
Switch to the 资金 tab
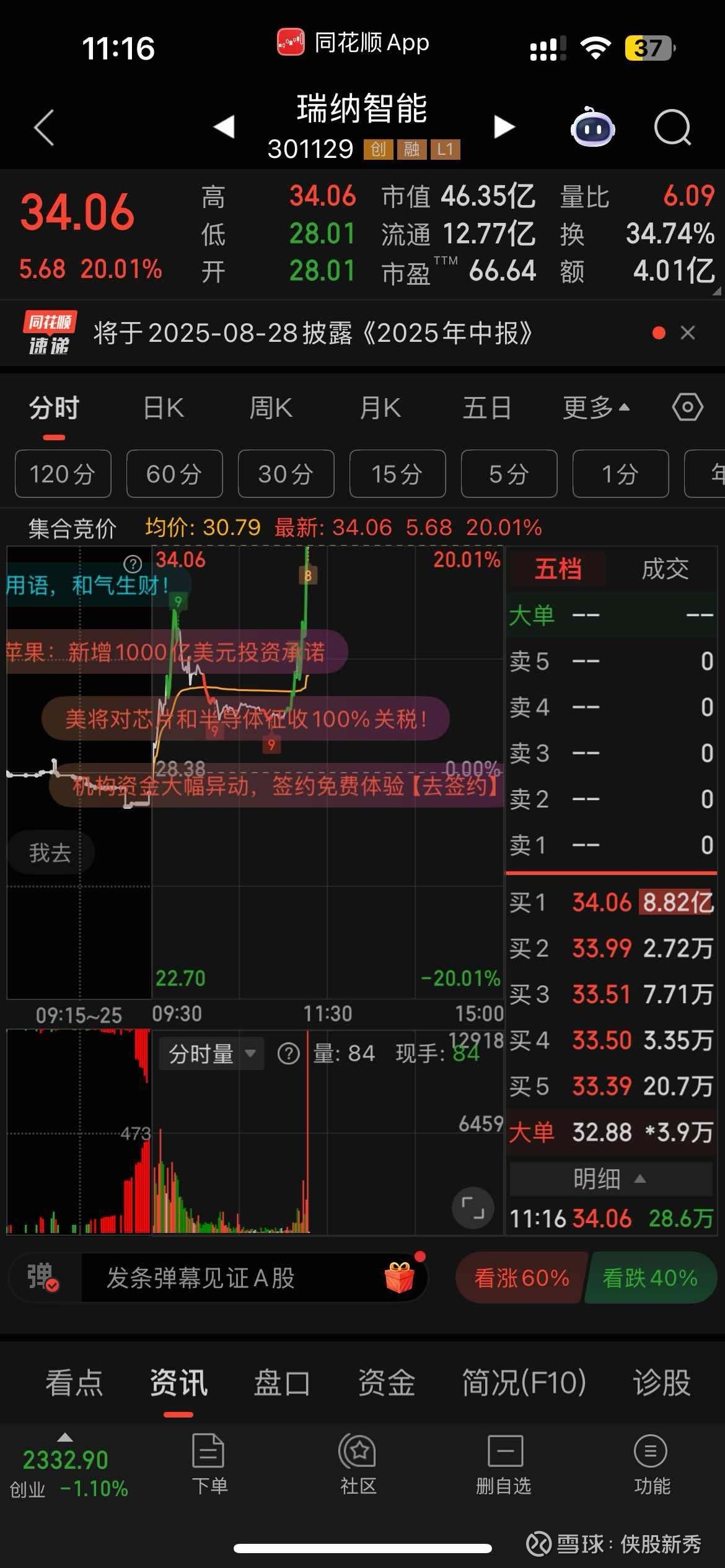(387, 1382)
